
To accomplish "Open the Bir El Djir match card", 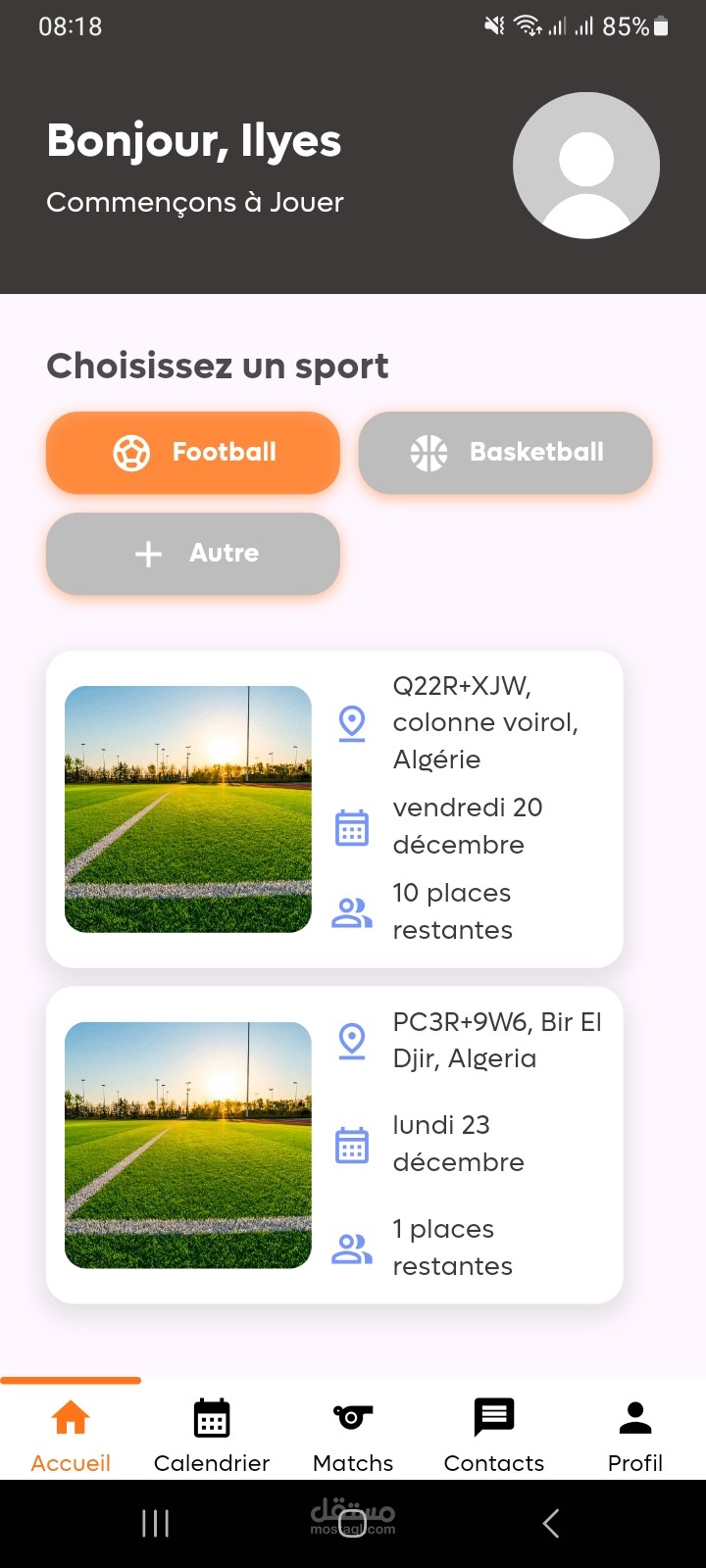I will point(334,1146).
